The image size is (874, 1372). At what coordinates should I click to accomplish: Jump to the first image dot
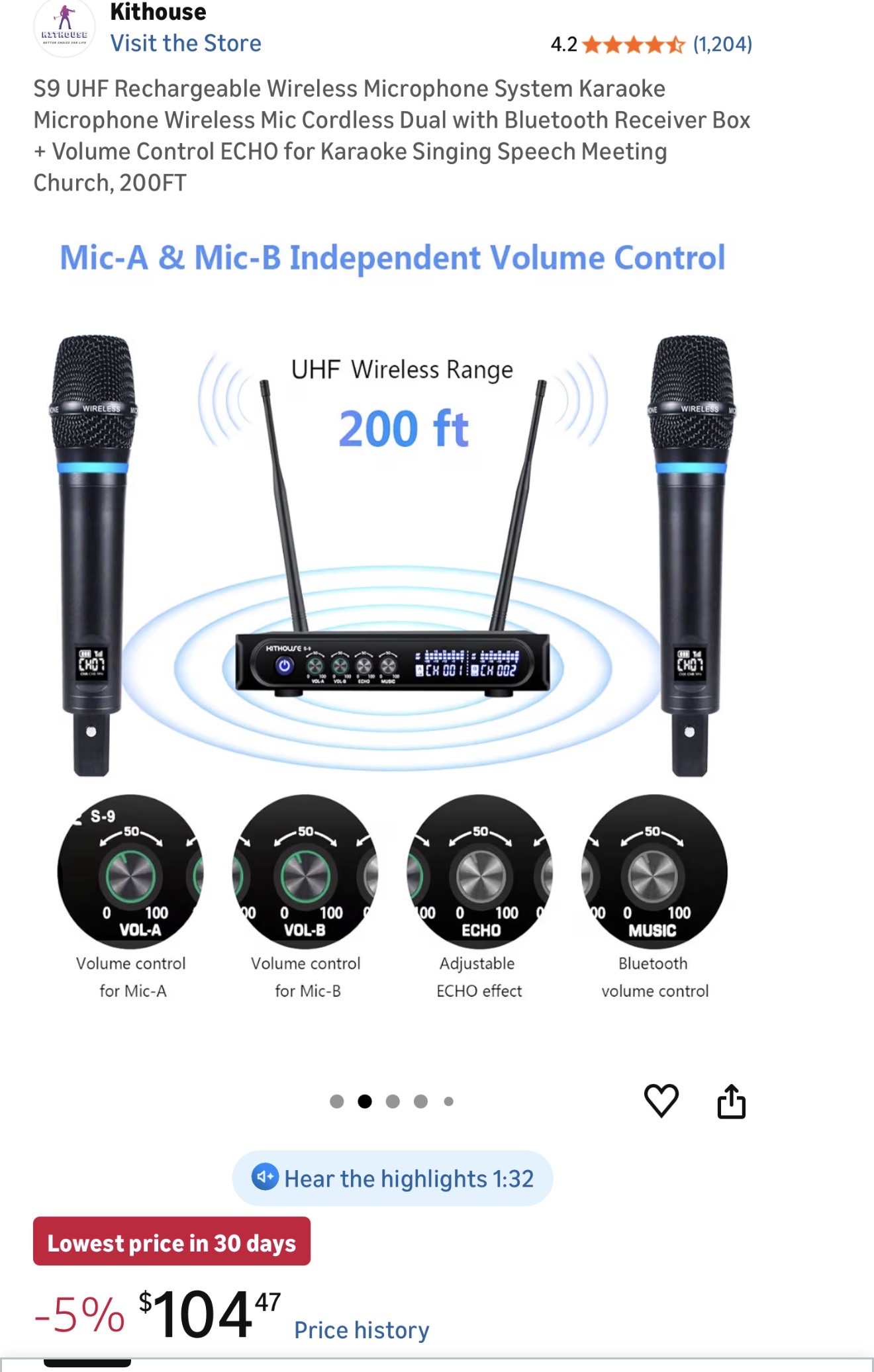pyautogui.click(x=337, y=1101)
